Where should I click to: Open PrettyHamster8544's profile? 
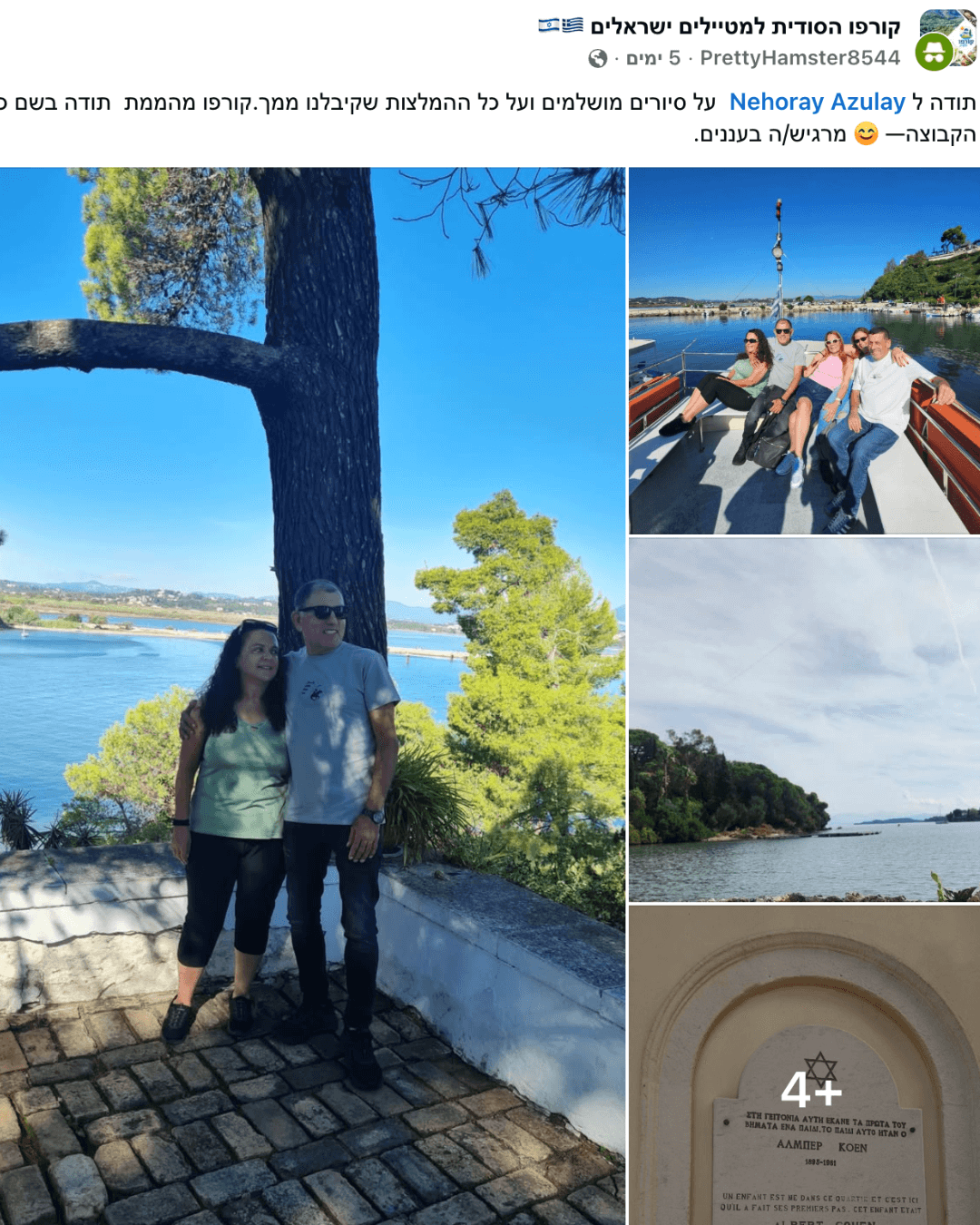tap(799, 58)
